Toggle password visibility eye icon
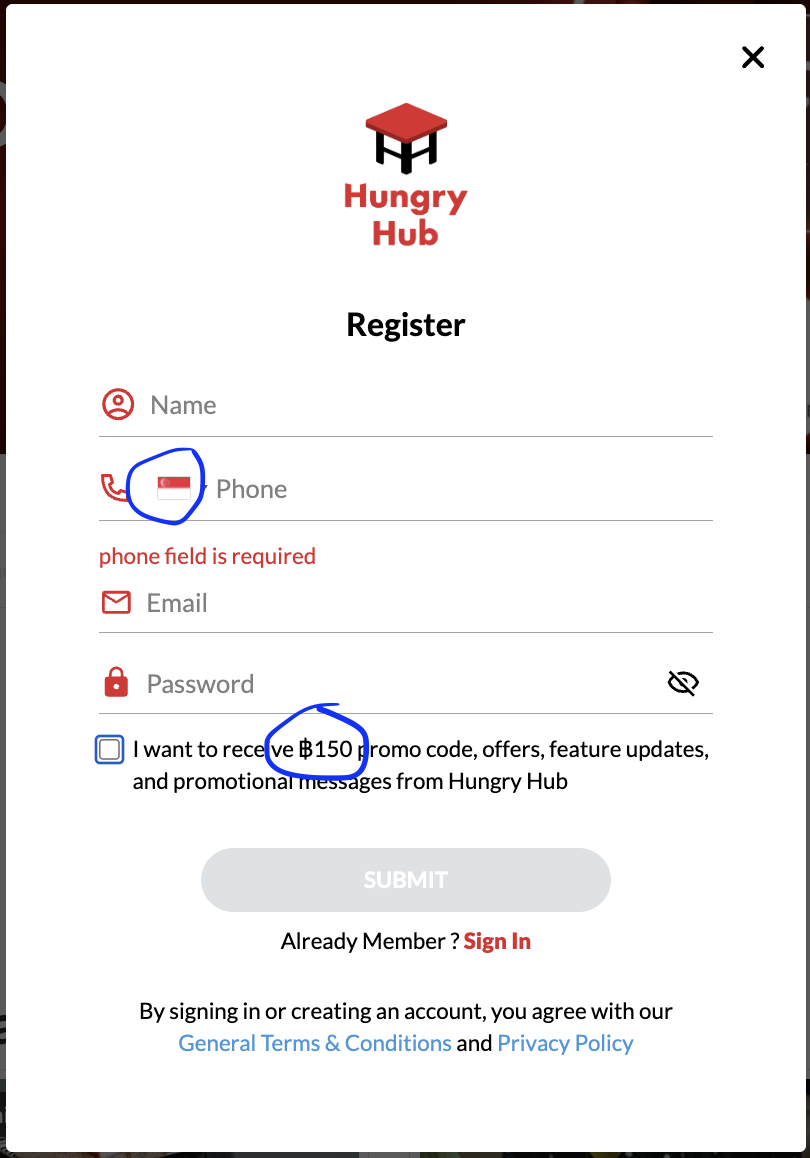Viewport: 810px width, 1158px height. coord(683,683)
